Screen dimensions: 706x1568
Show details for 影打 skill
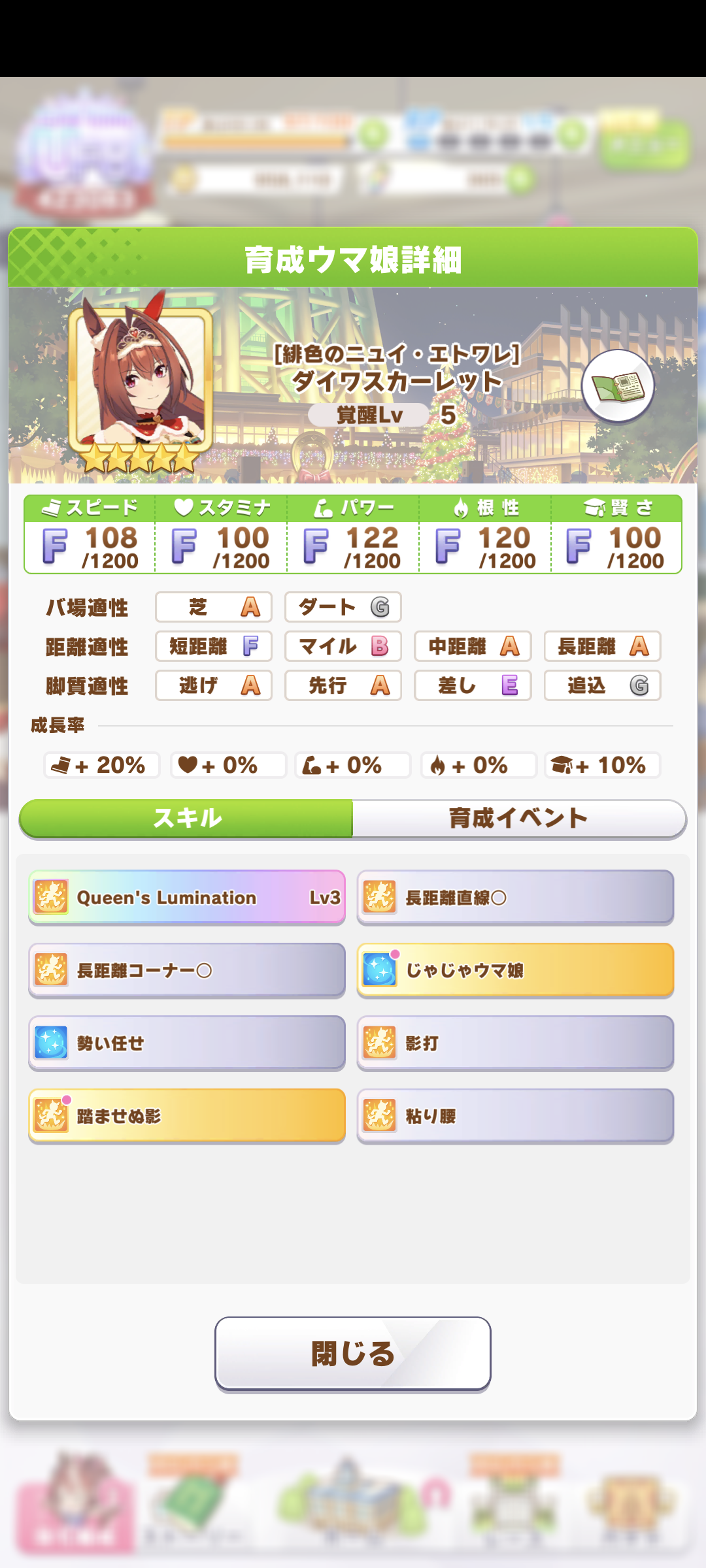[x=515, y=1043]
